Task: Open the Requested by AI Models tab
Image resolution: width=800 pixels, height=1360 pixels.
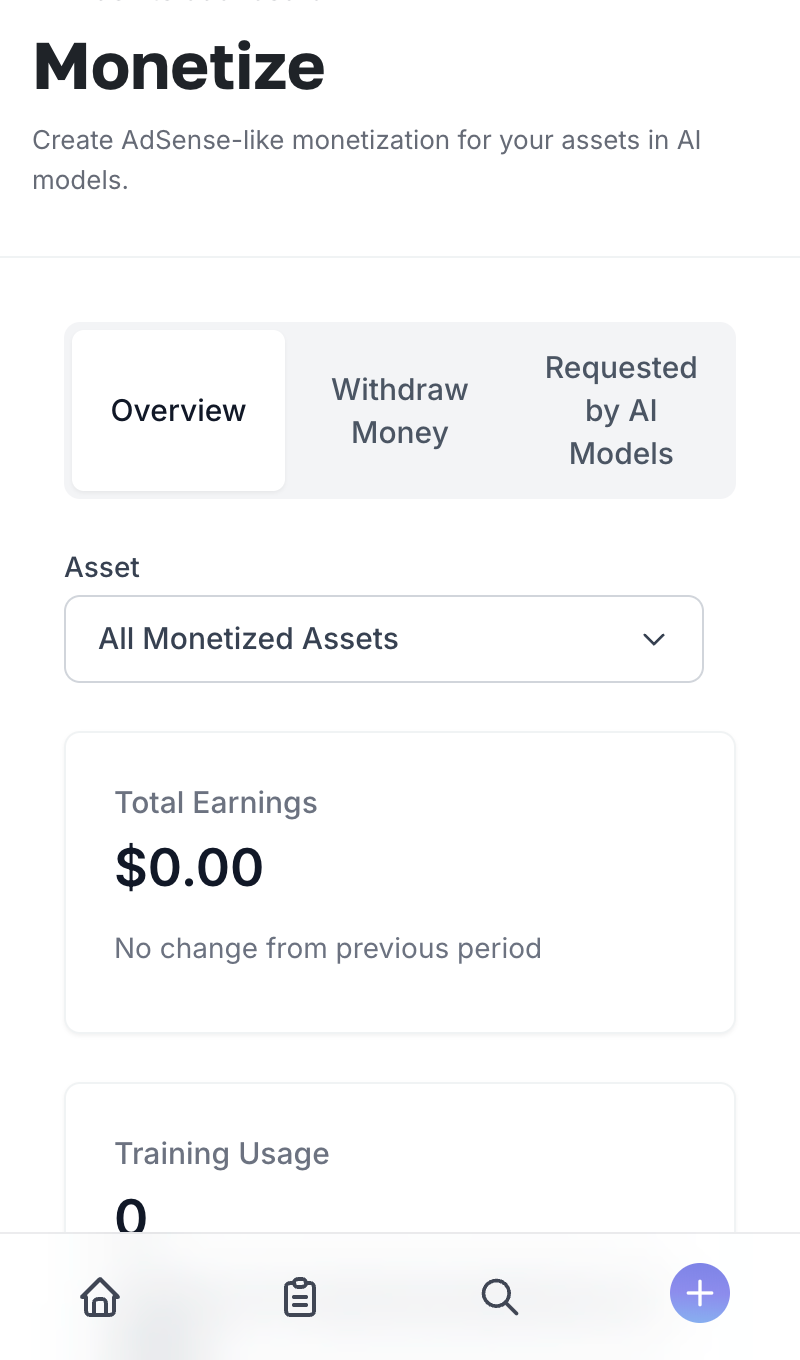Action: point(621,410)
